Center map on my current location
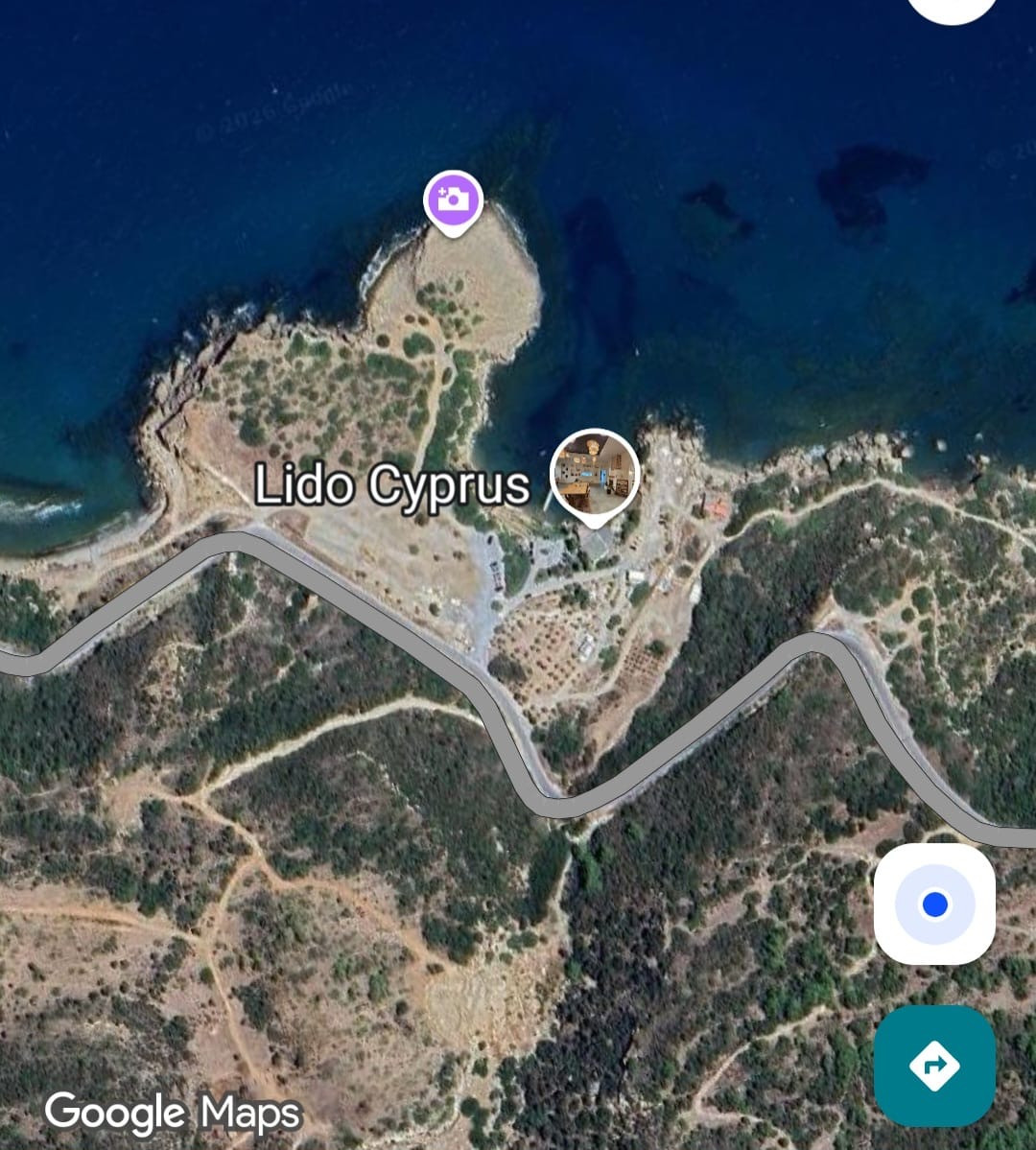Image resolution: width=1036 pixels, height=1150 pixels. (x=934, y=904)
